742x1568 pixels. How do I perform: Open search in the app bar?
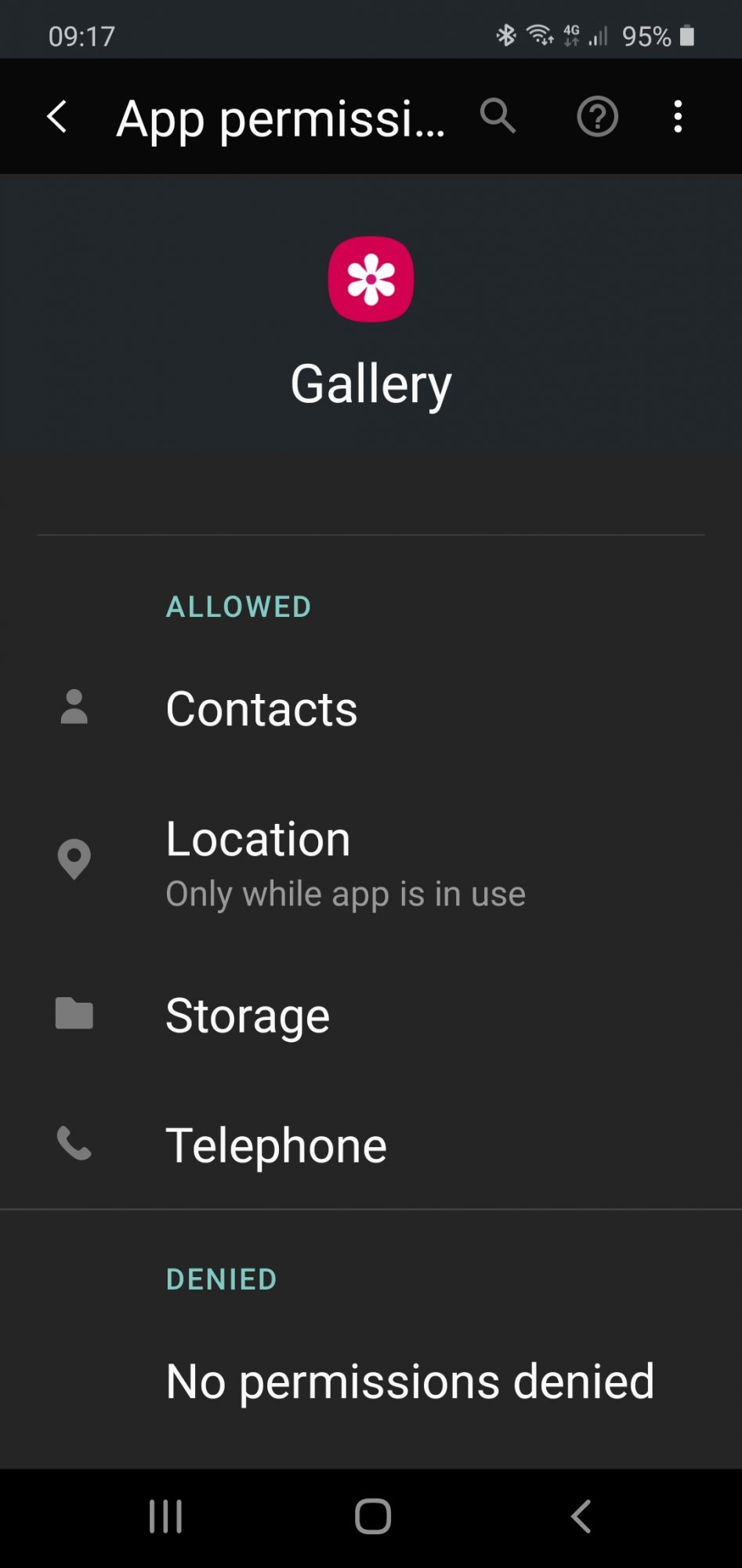tap(498, 117)
